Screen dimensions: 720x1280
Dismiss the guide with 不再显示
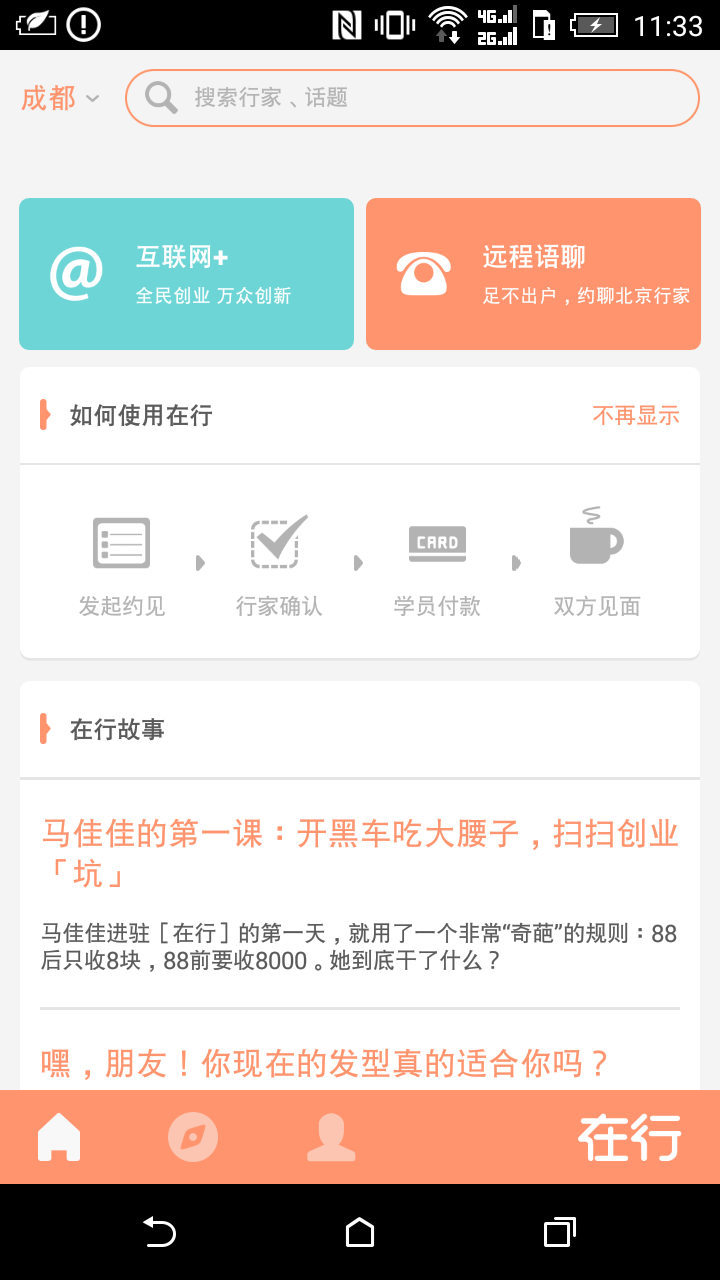[636, 415]
